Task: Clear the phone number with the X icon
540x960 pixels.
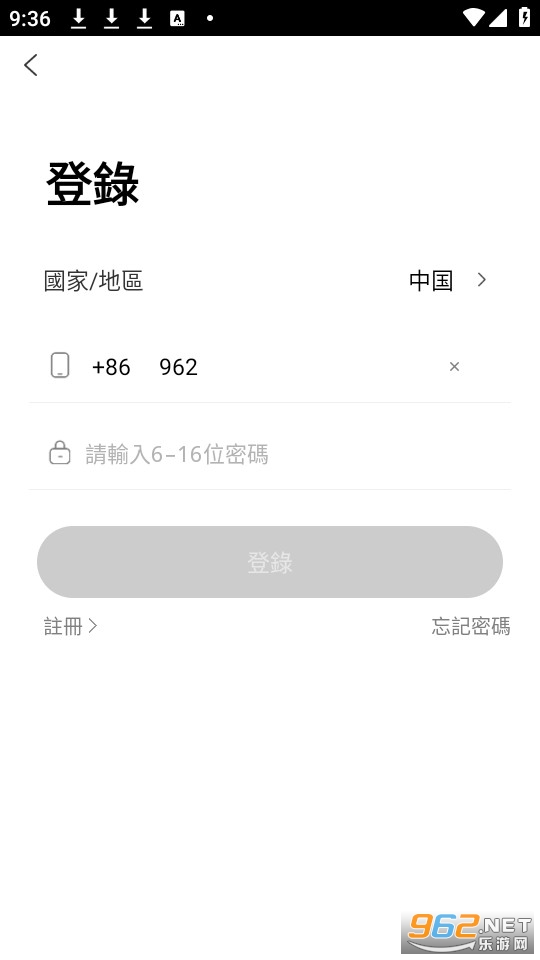Action: click(x=454, y=367)
